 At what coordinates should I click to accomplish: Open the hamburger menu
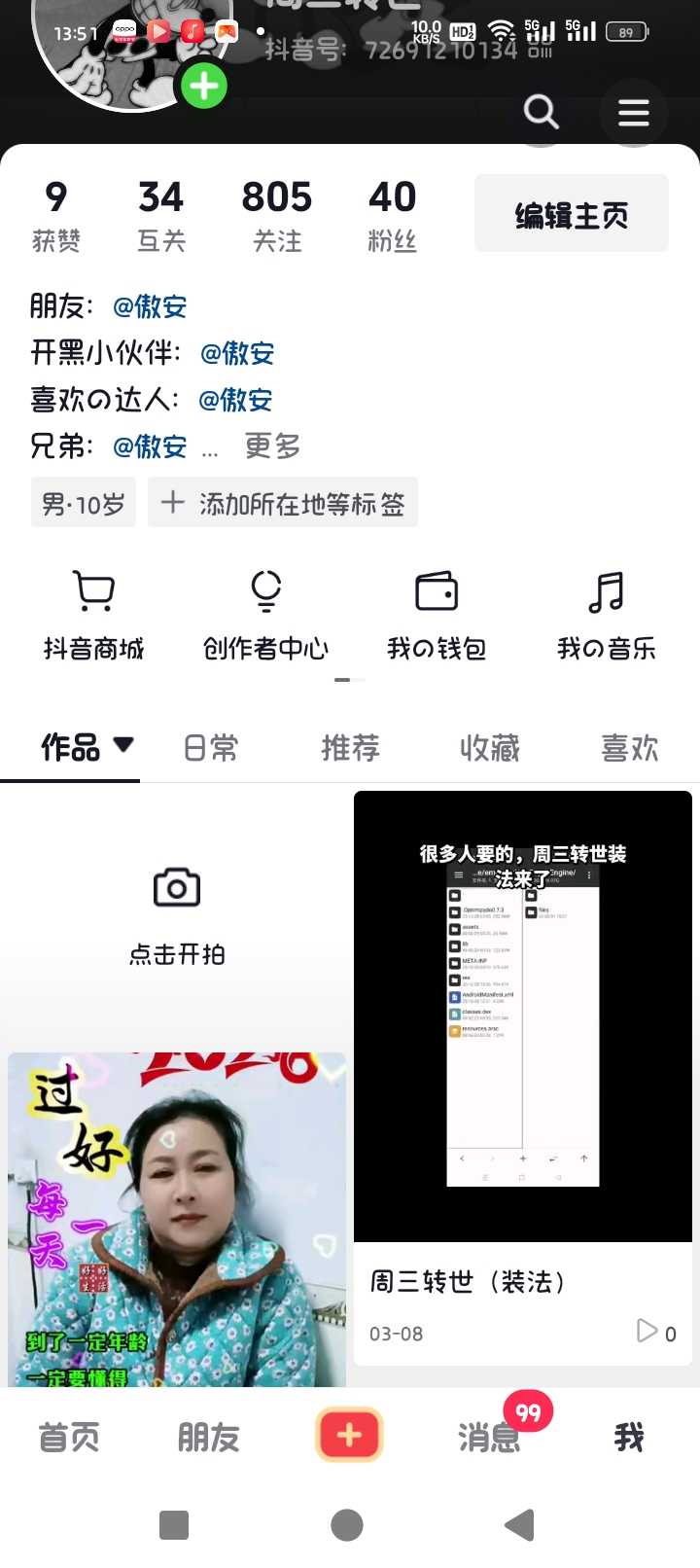[634, 114]
